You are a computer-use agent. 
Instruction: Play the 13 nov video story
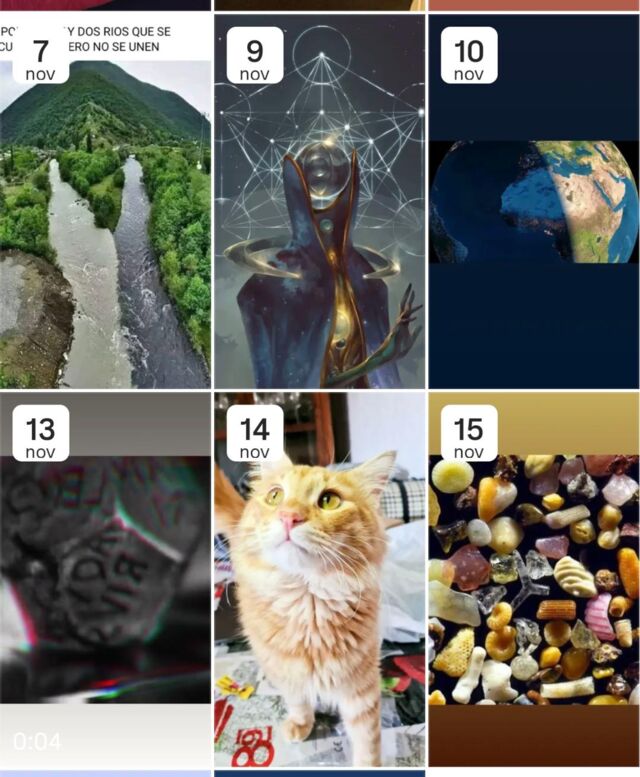click(105, 580)
